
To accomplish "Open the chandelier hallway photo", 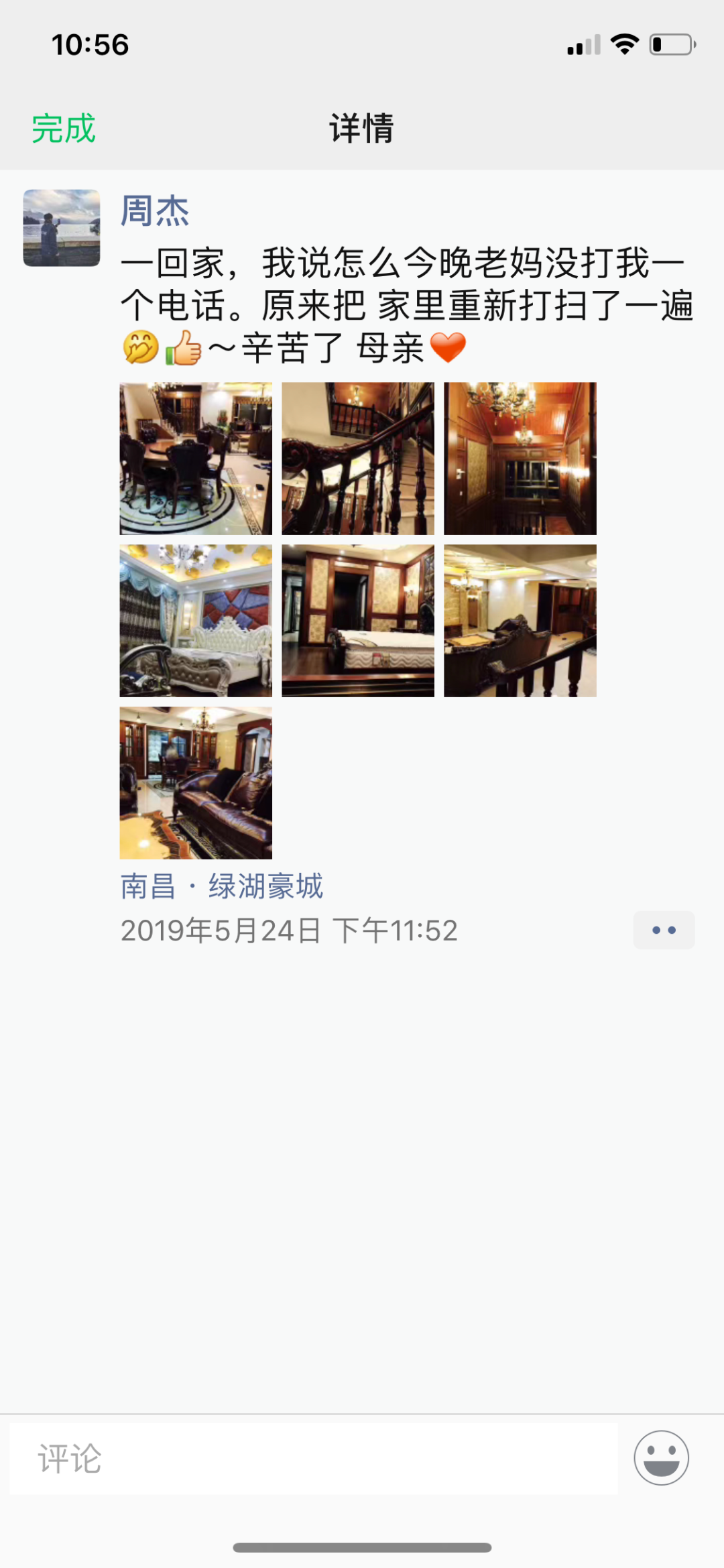I will pos(520,459).
